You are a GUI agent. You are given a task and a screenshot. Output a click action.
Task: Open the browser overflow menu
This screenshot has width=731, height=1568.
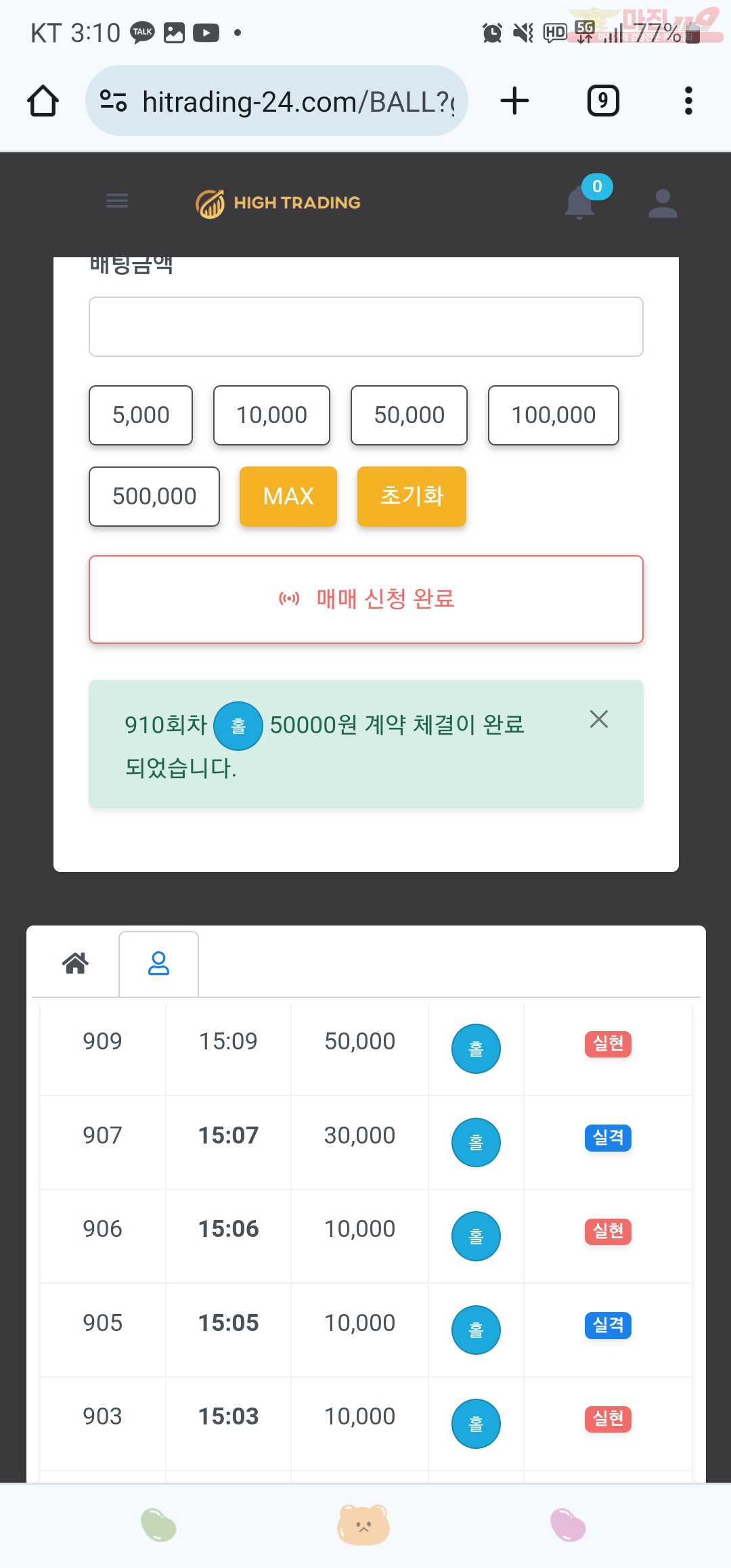[x=688, y=101]
